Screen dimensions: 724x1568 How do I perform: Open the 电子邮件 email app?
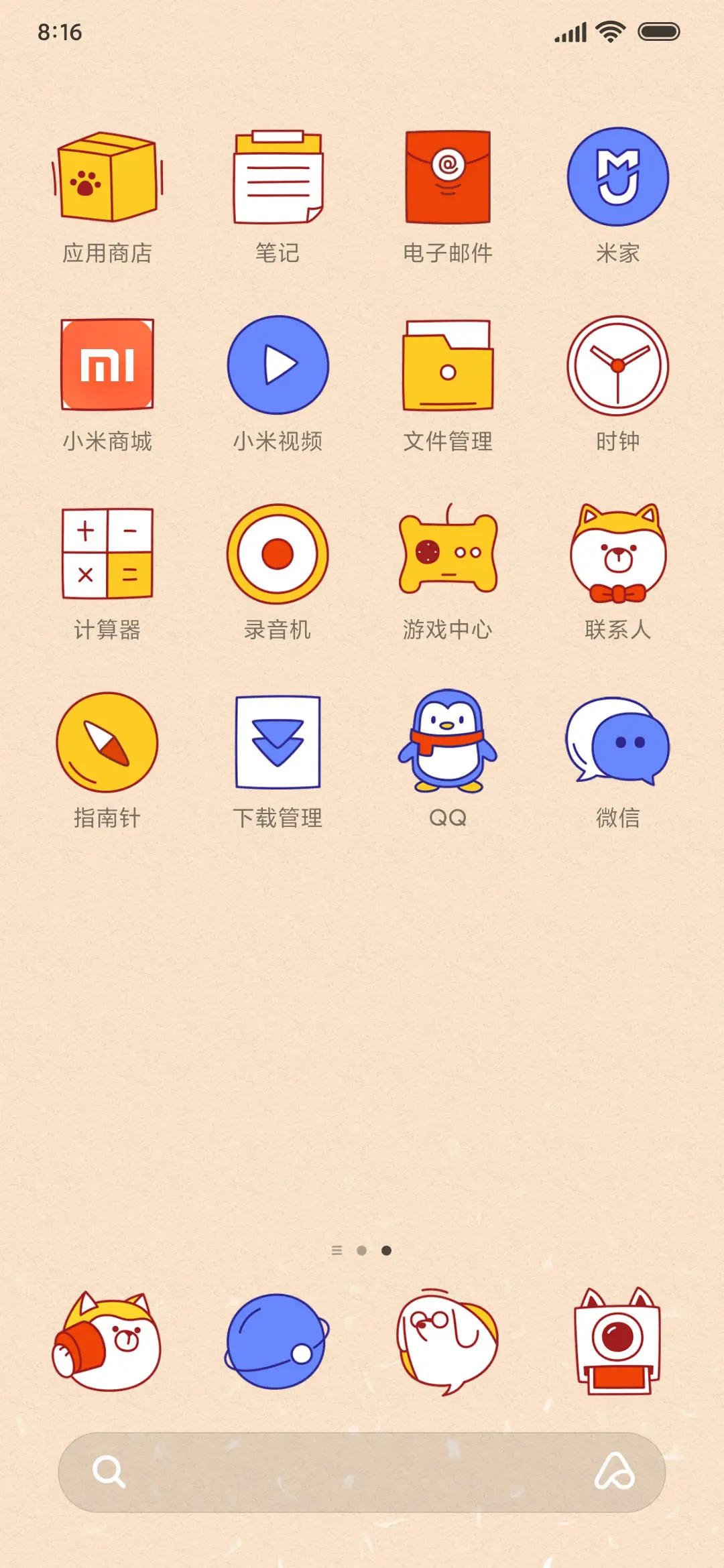pos(448,176)
